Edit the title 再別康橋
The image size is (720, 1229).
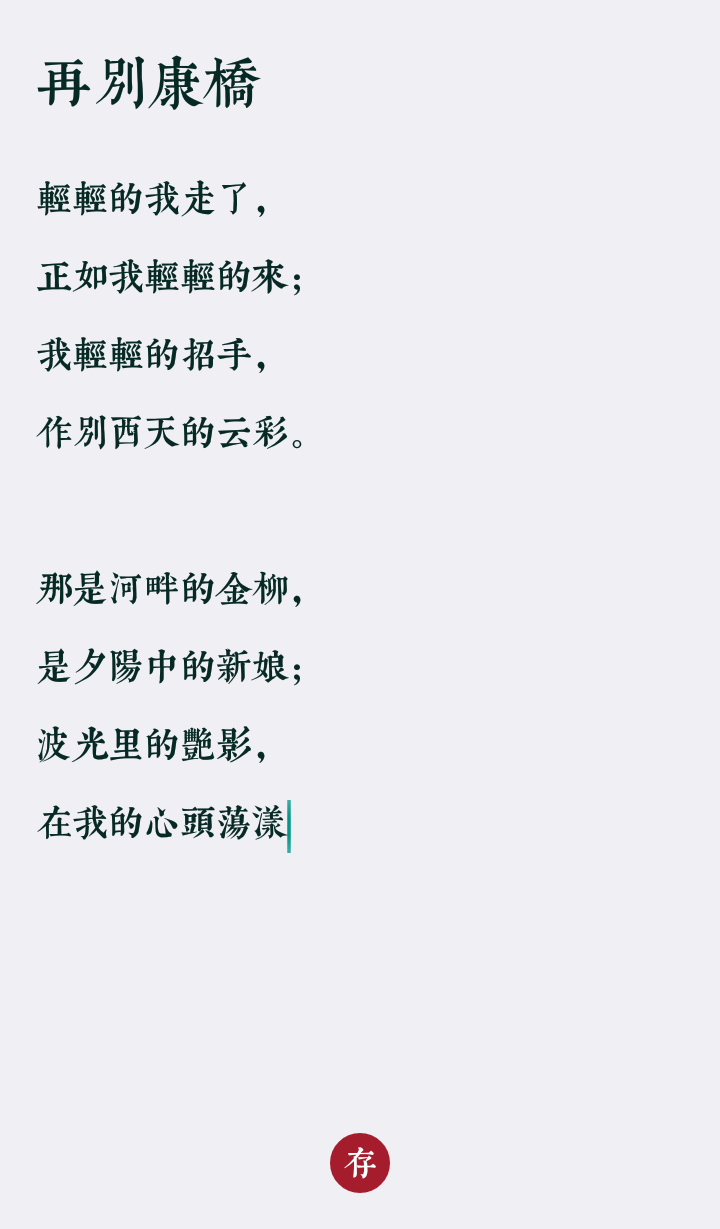point(149,83)
